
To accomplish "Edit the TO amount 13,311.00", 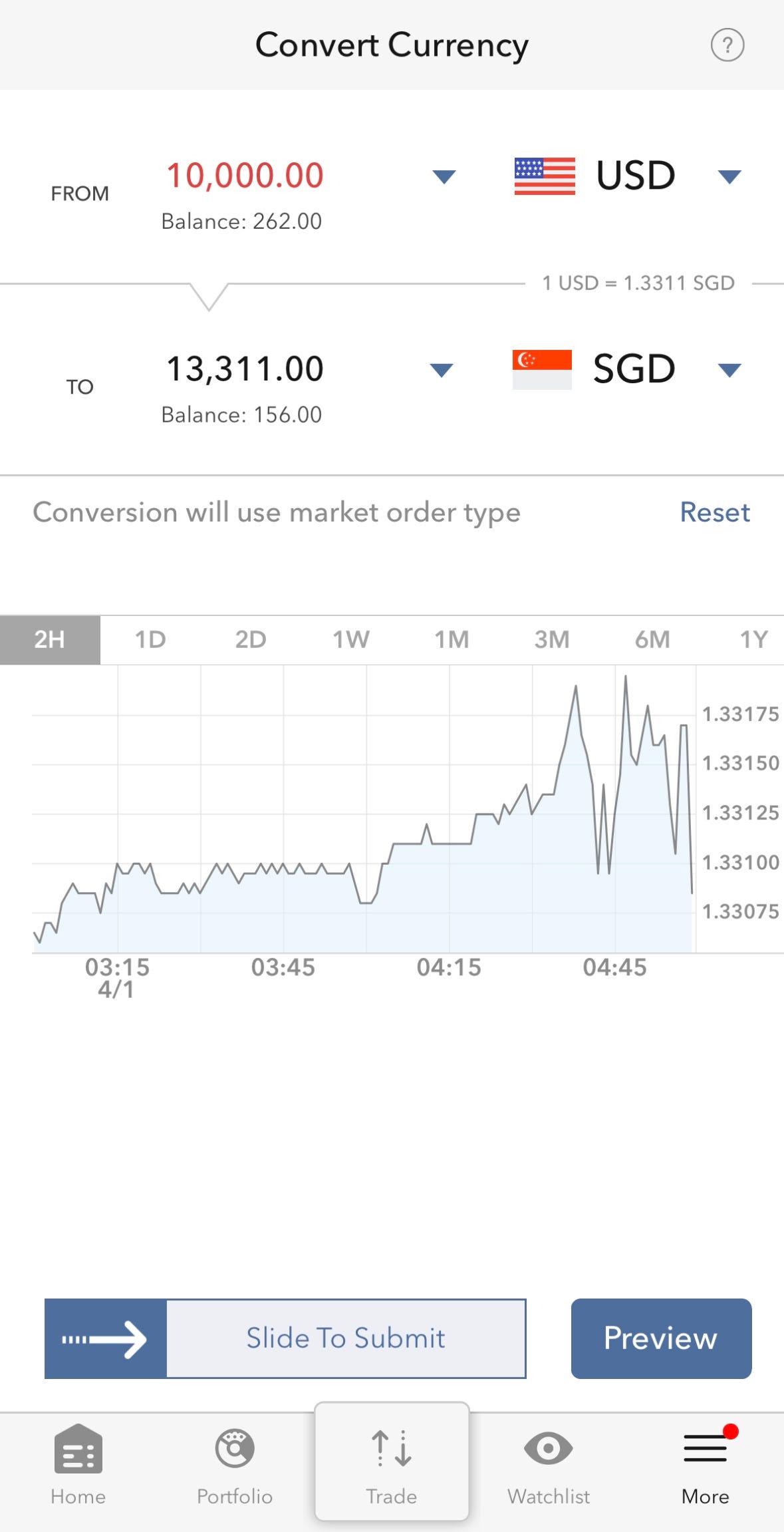I will [x=245, y=369].
